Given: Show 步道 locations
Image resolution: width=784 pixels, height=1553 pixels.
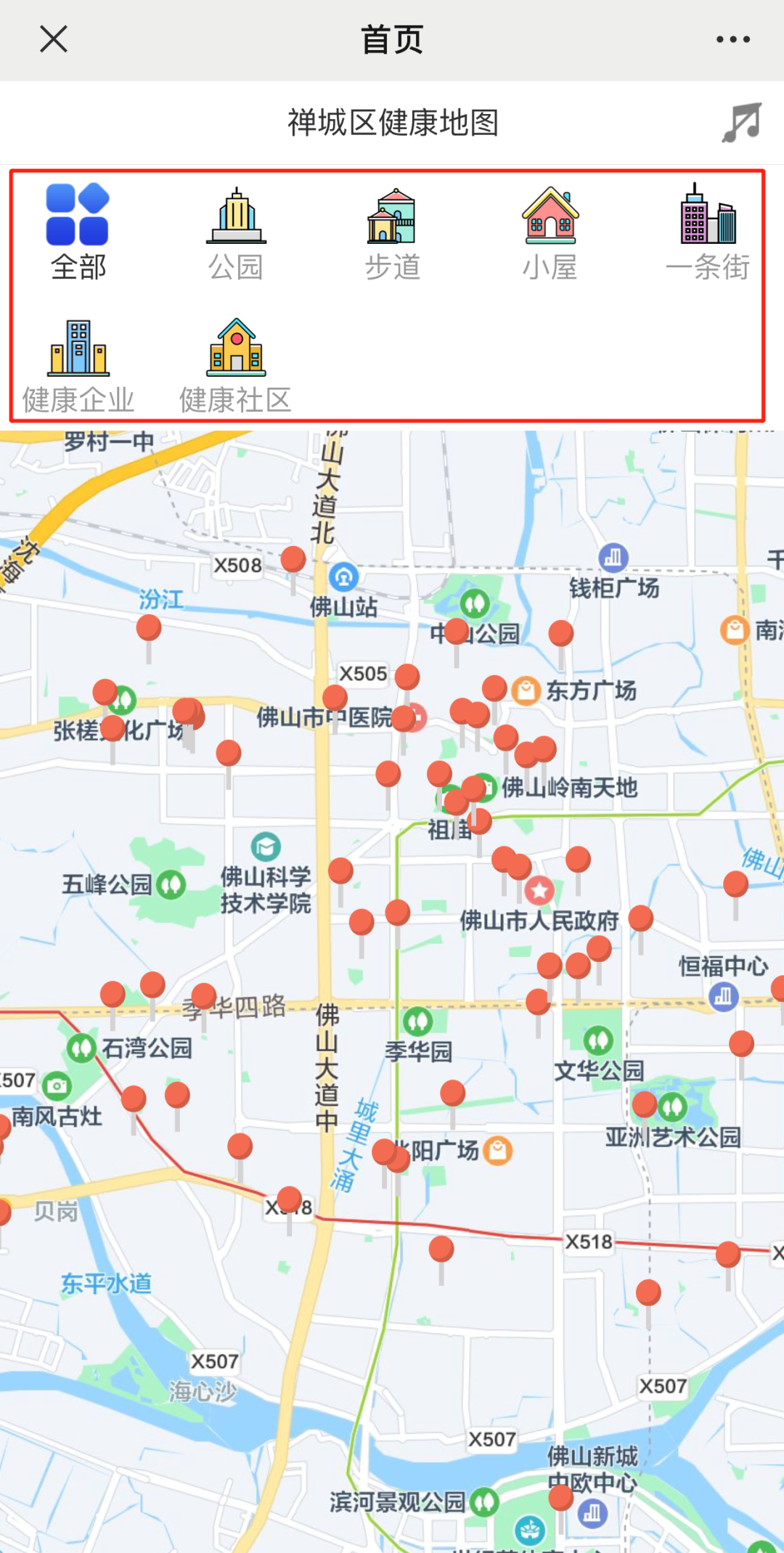Looking at the screenshot, I should [x=392, y=232].
